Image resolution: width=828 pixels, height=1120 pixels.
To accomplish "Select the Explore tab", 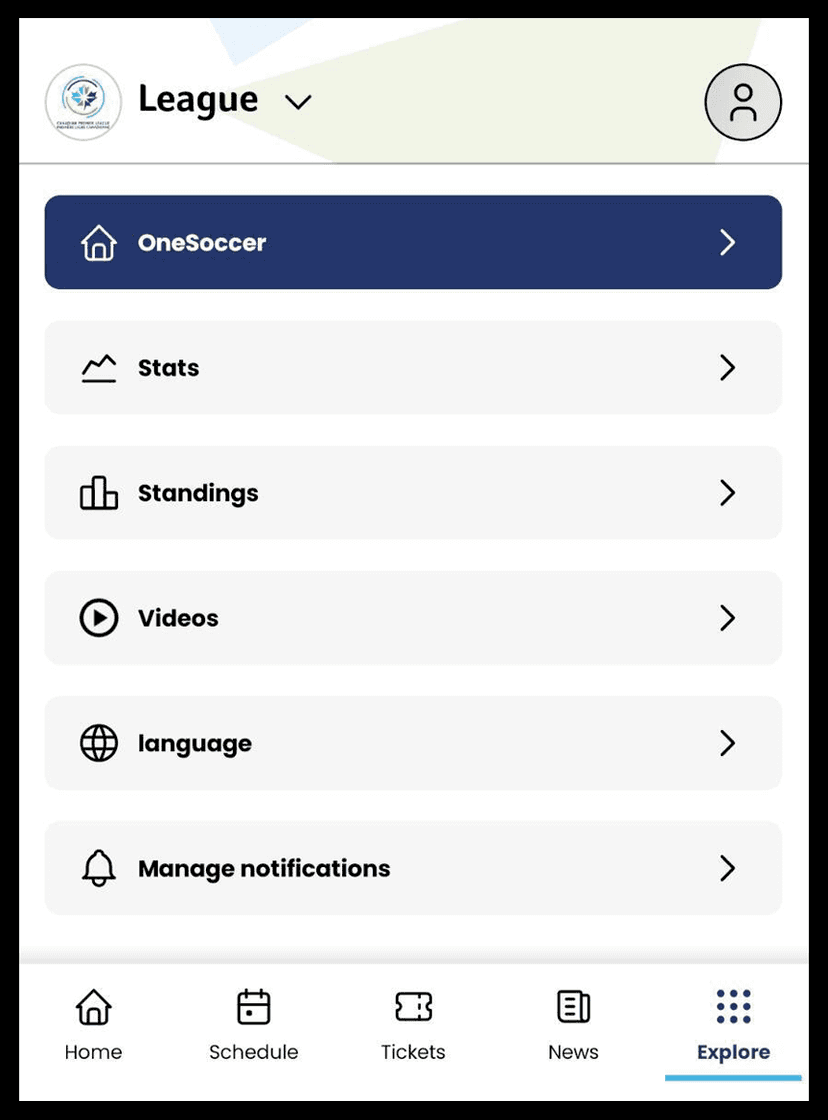I will 733,1025.
